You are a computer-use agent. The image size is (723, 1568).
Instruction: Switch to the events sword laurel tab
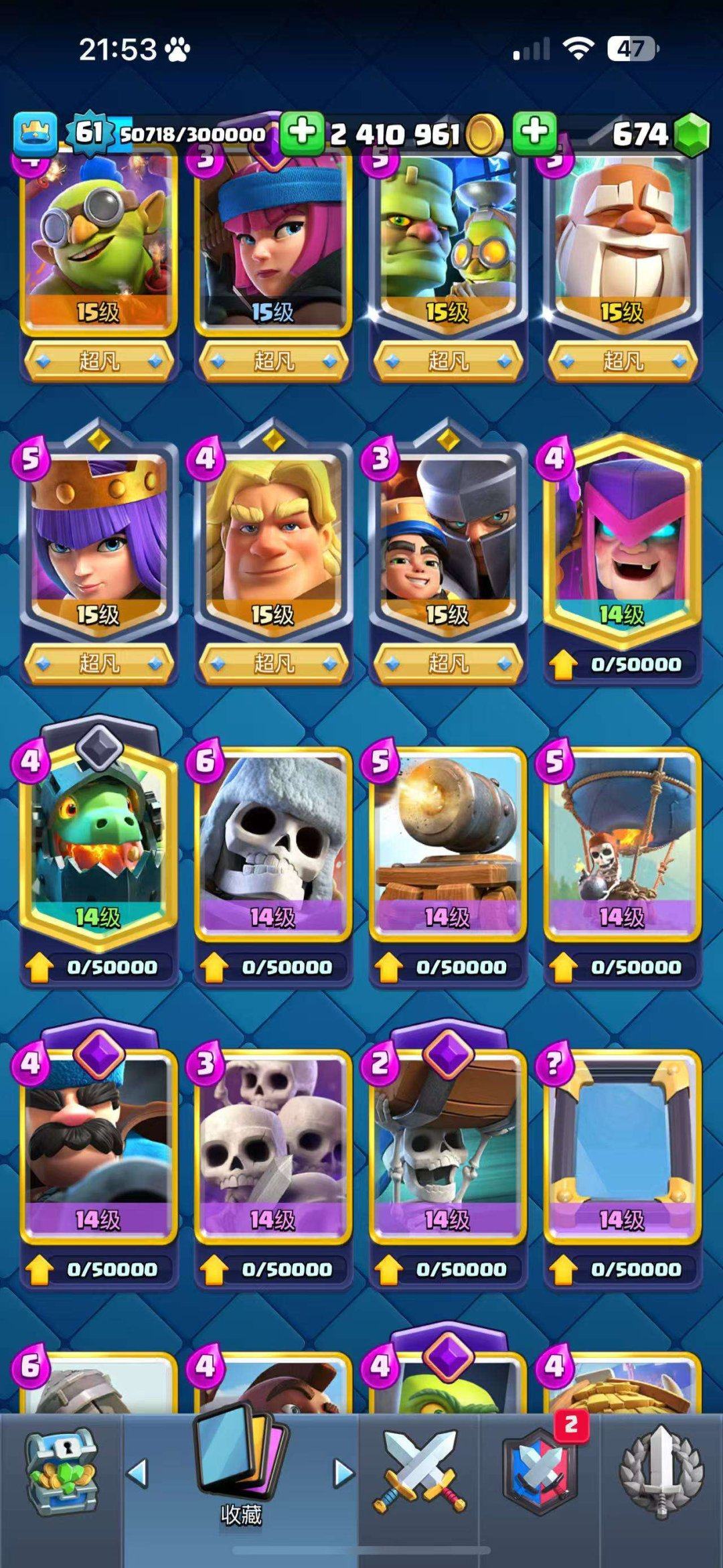tap(661, 1472)
